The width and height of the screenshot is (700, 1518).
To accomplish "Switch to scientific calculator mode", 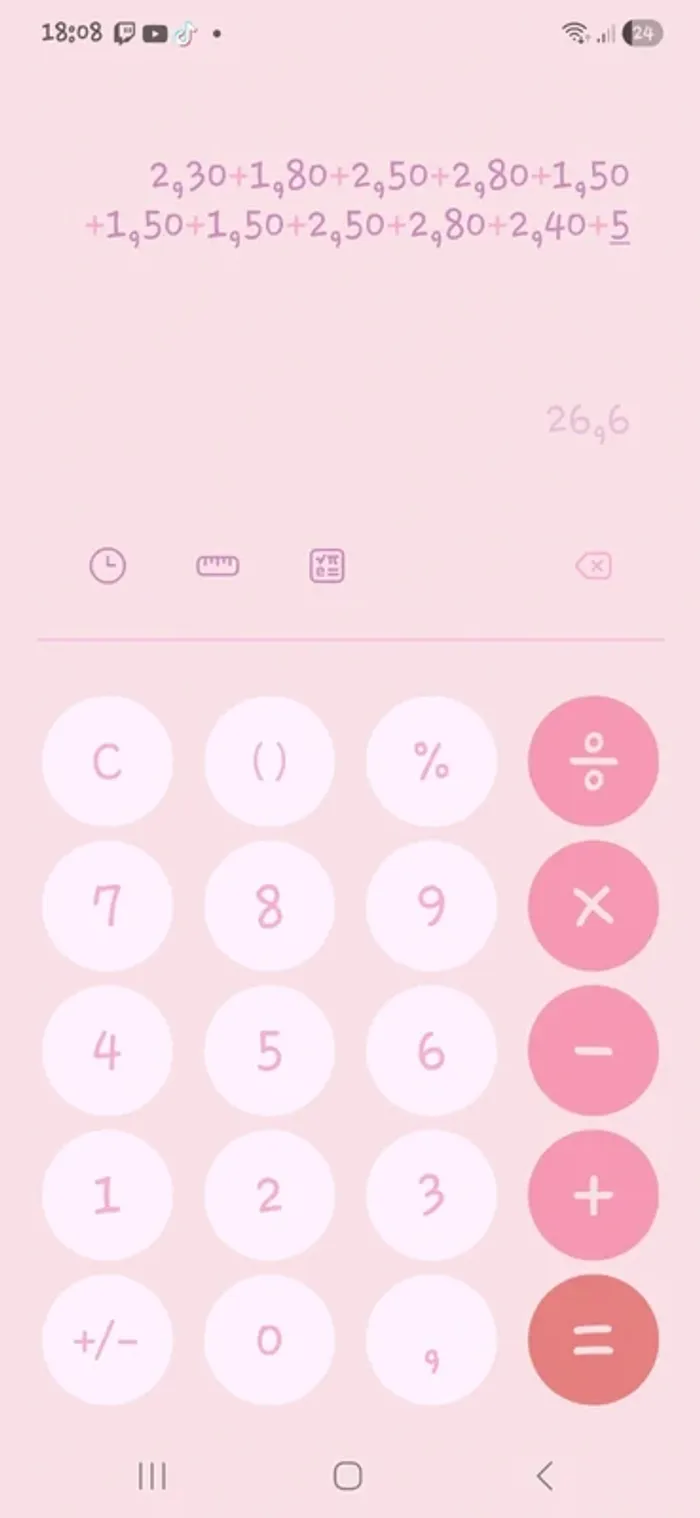I will tap(327, 567).
